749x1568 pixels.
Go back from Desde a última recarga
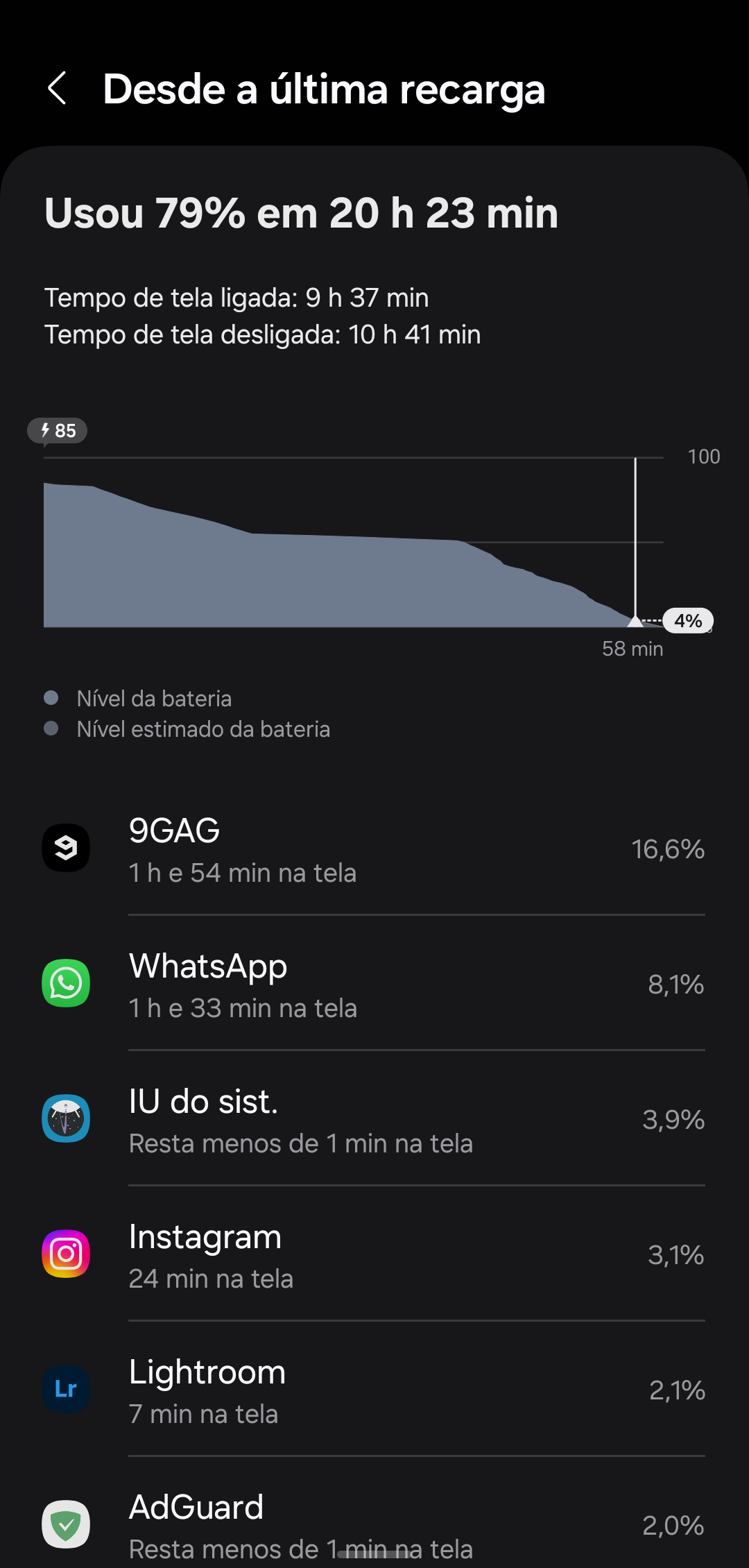[x=58, y=89]
